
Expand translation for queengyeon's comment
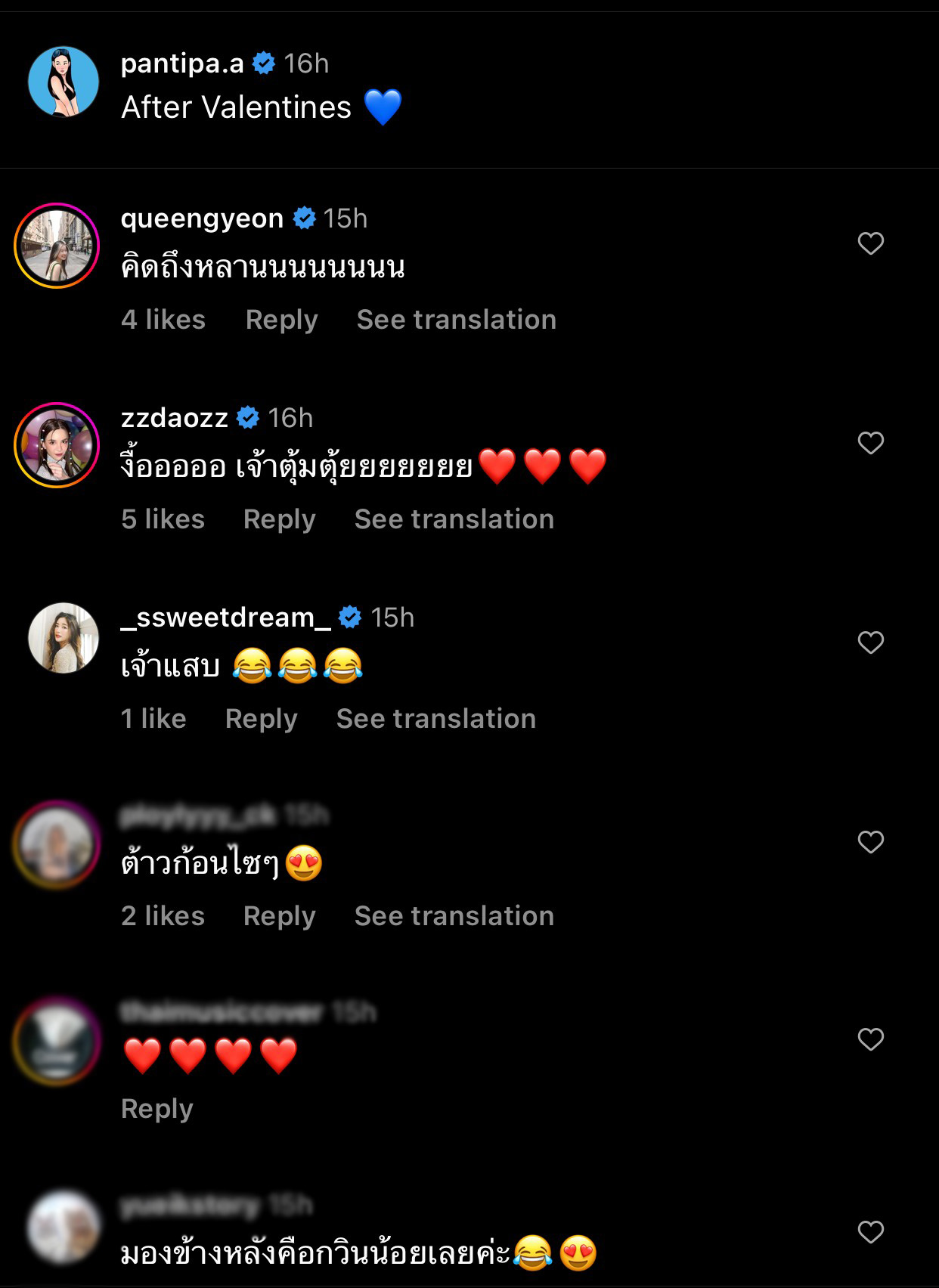pos(456,319)
